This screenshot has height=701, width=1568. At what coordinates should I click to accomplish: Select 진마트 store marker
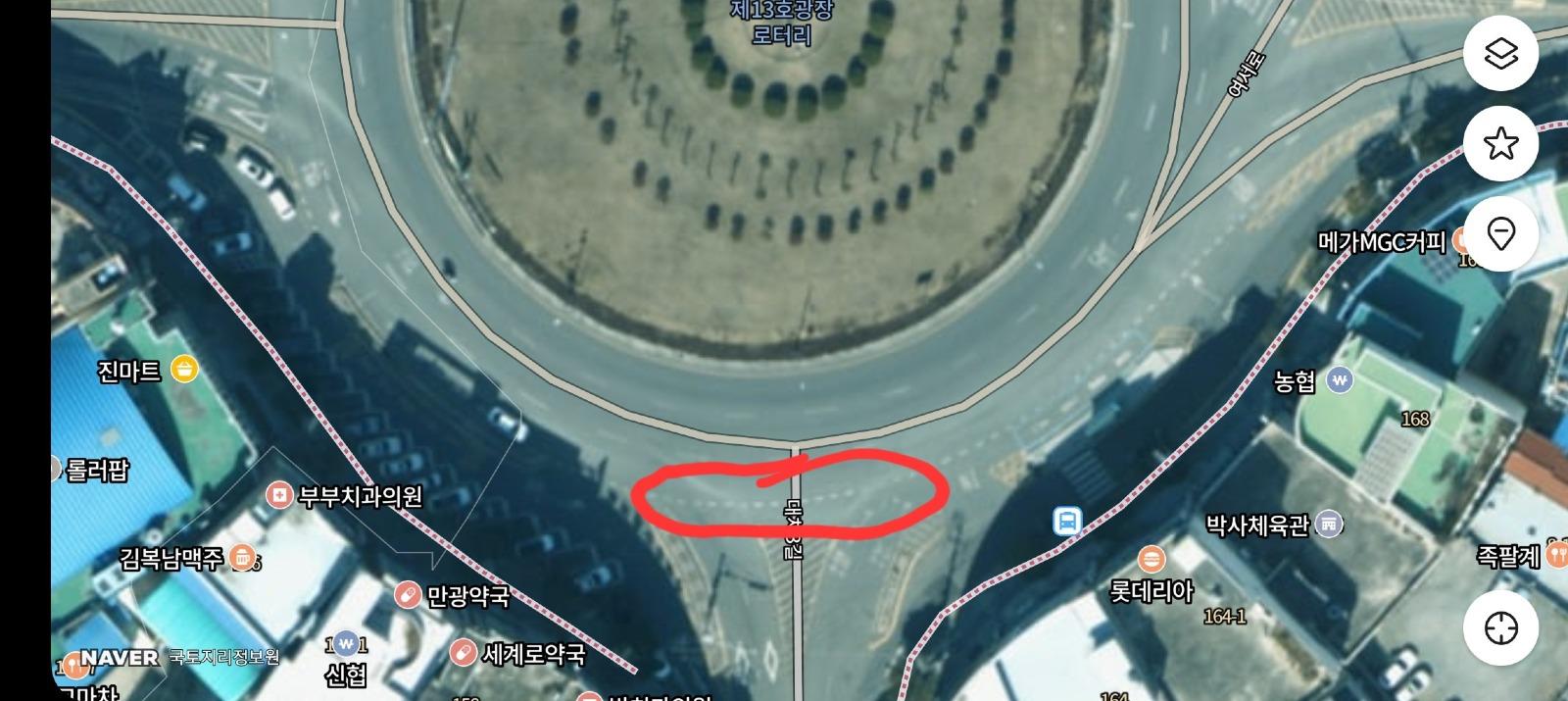tap(183, 370)
